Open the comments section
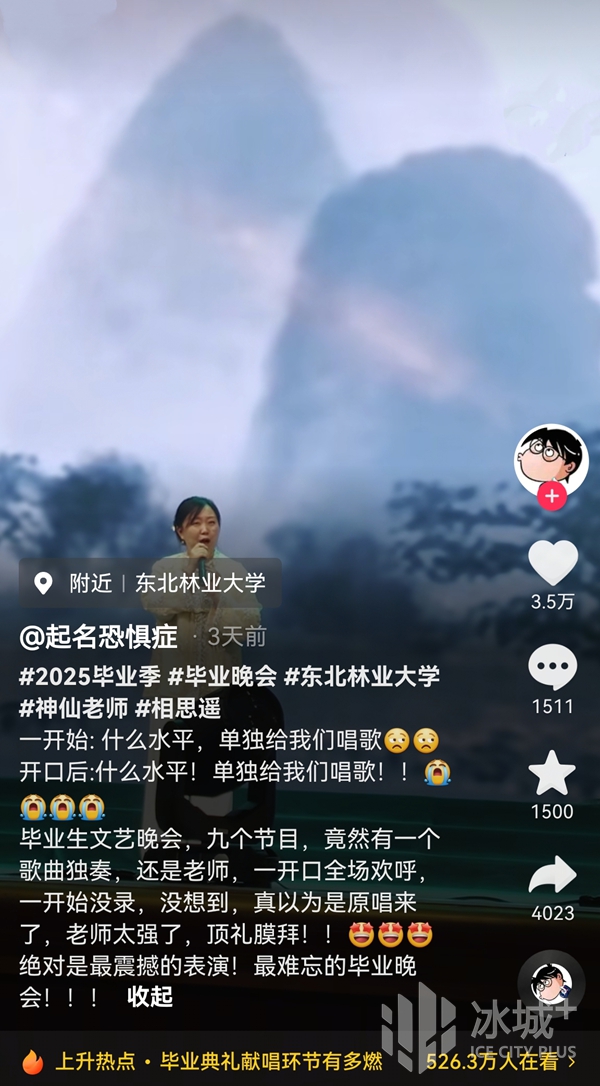 [x=552, y=667]
